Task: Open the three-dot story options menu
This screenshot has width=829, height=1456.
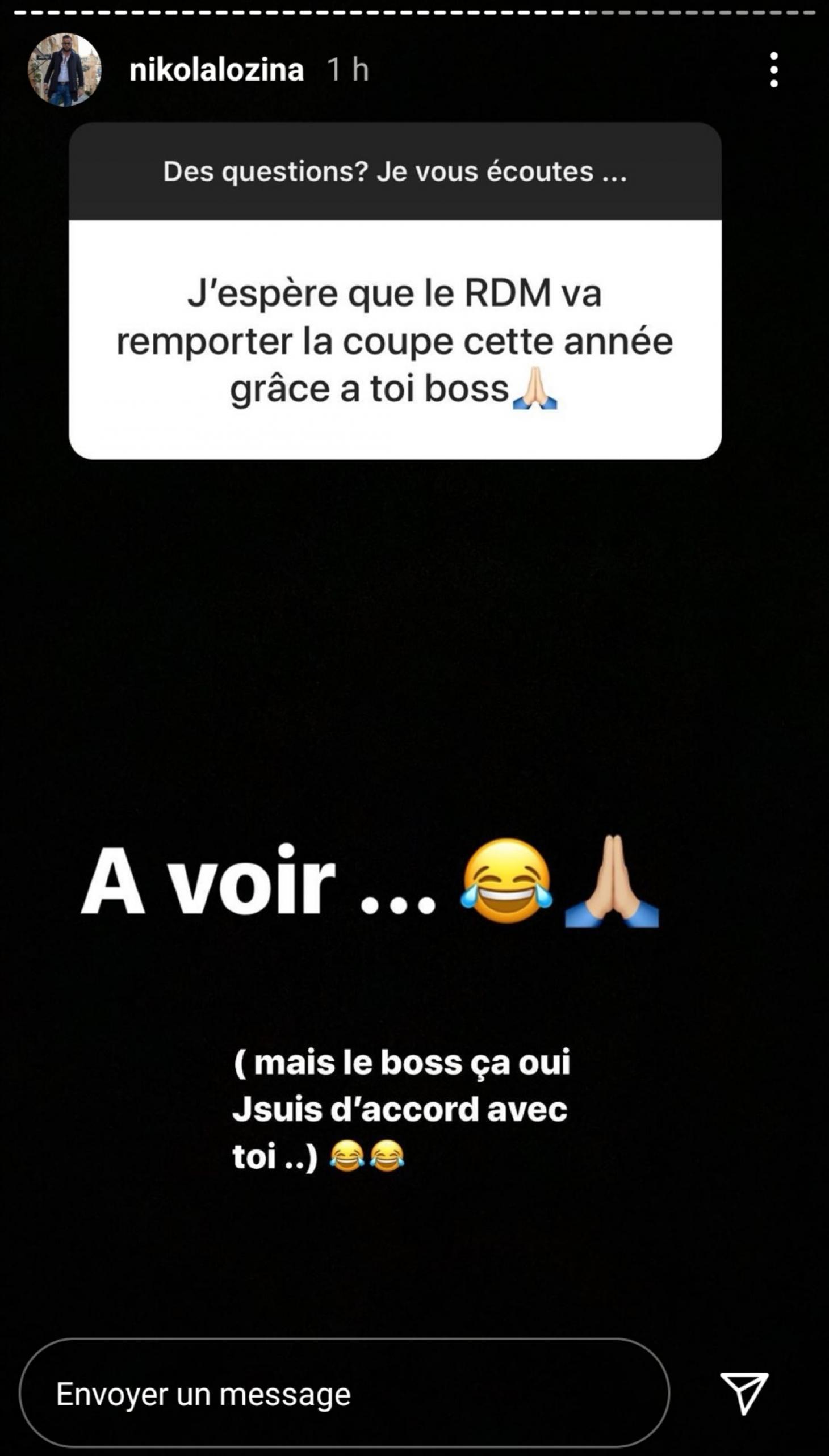Action: pos(773,70)
